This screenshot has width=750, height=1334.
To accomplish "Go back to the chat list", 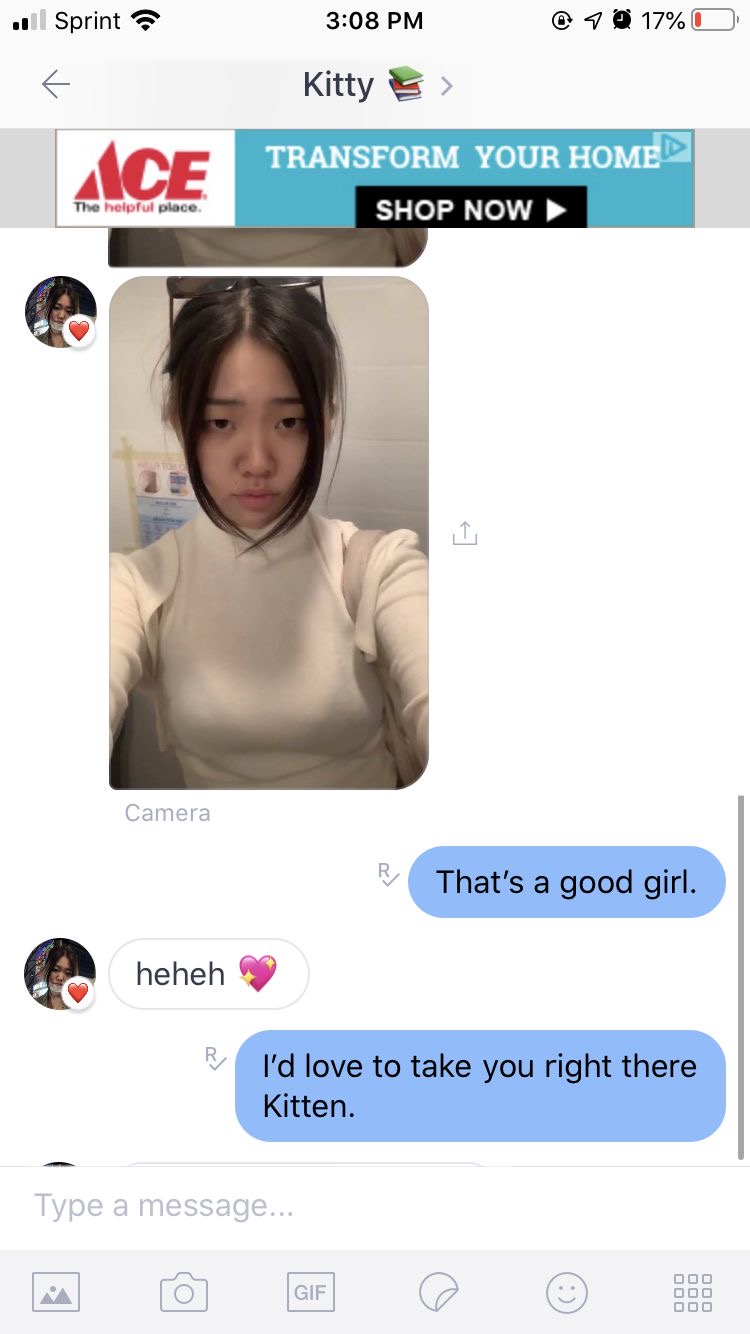I will click(x=56, y=85).
